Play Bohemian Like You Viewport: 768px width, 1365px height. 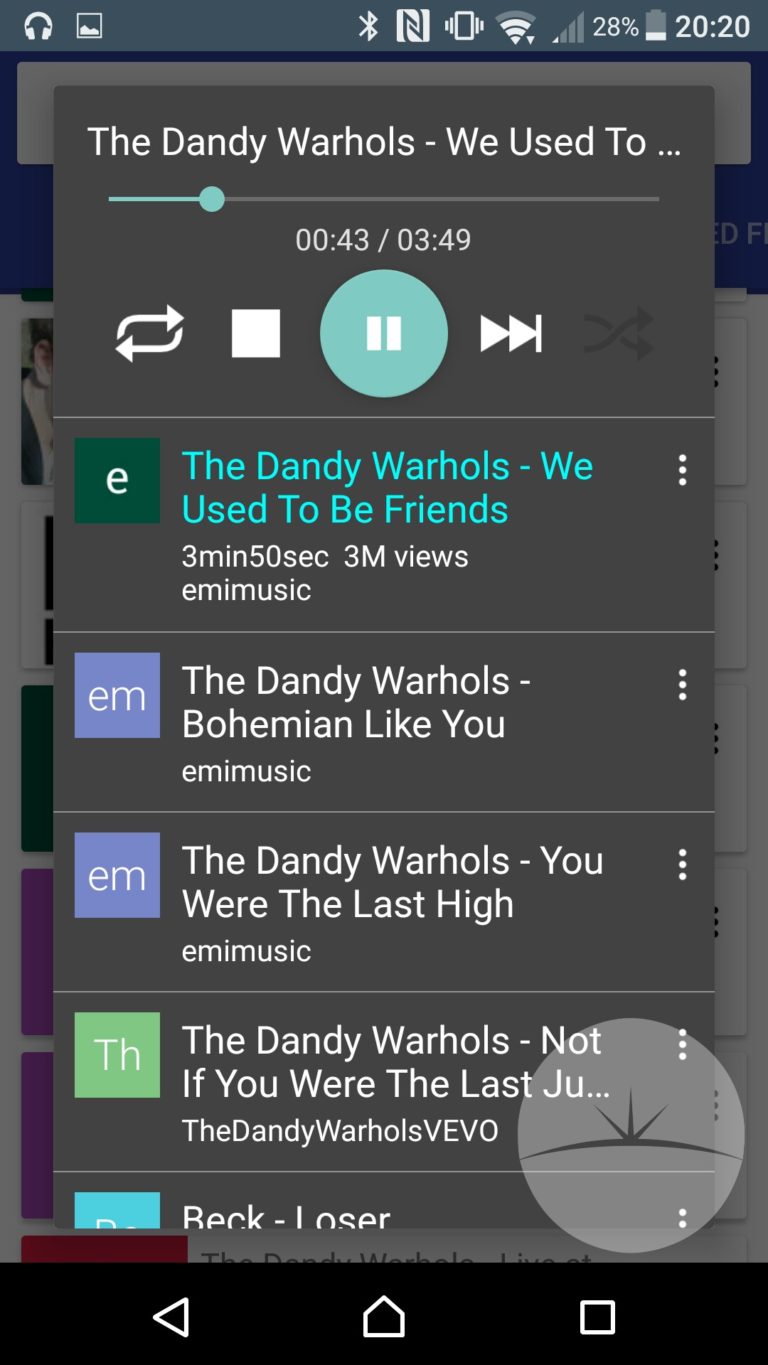(384, 722)
